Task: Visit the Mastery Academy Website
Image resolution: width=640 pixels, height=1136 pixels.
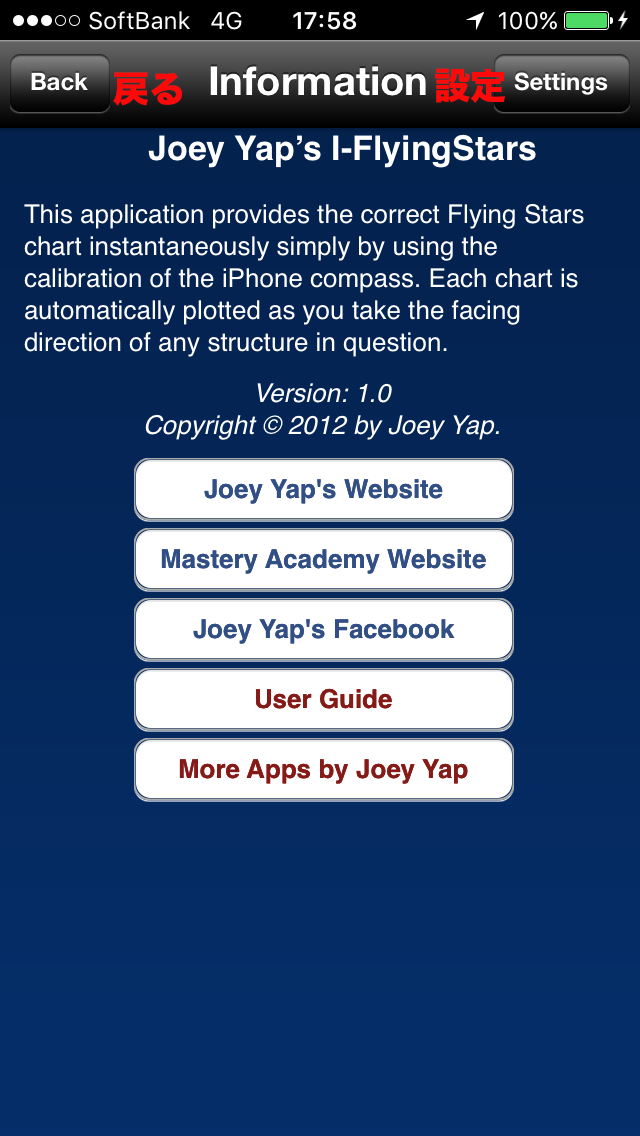Action: (323, 559)
